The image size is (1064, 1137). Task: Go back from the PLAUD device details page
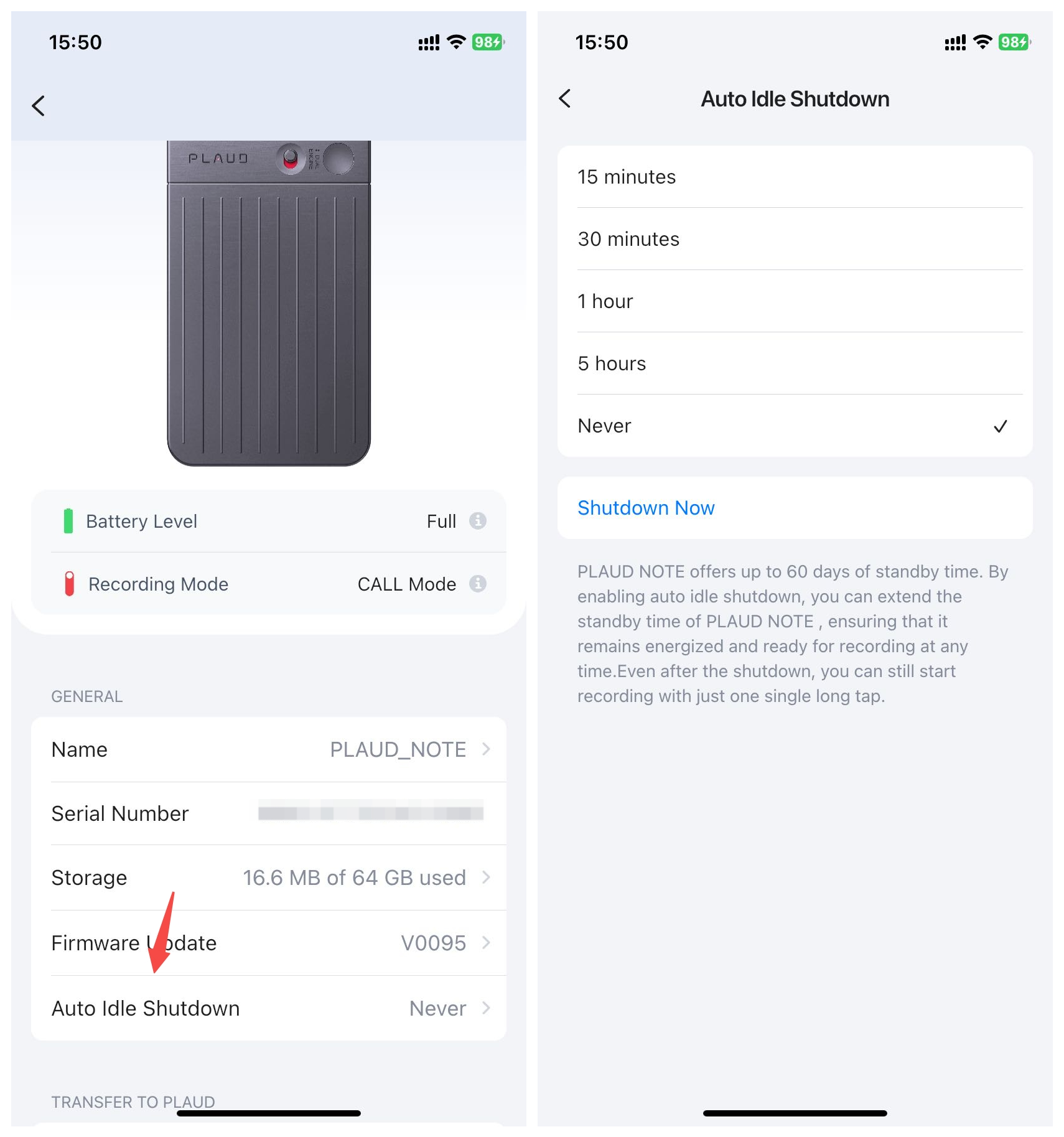(39, 106)
